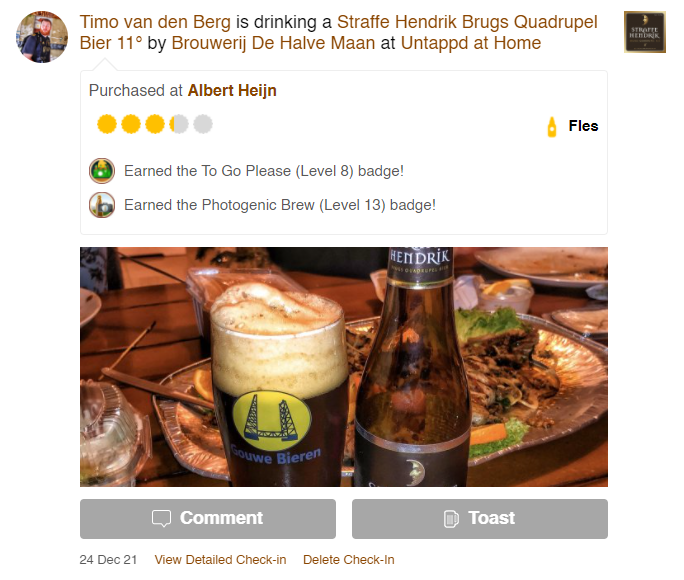View the To Go Please badge
684x580 pixels.
click(x=101, y=171)
